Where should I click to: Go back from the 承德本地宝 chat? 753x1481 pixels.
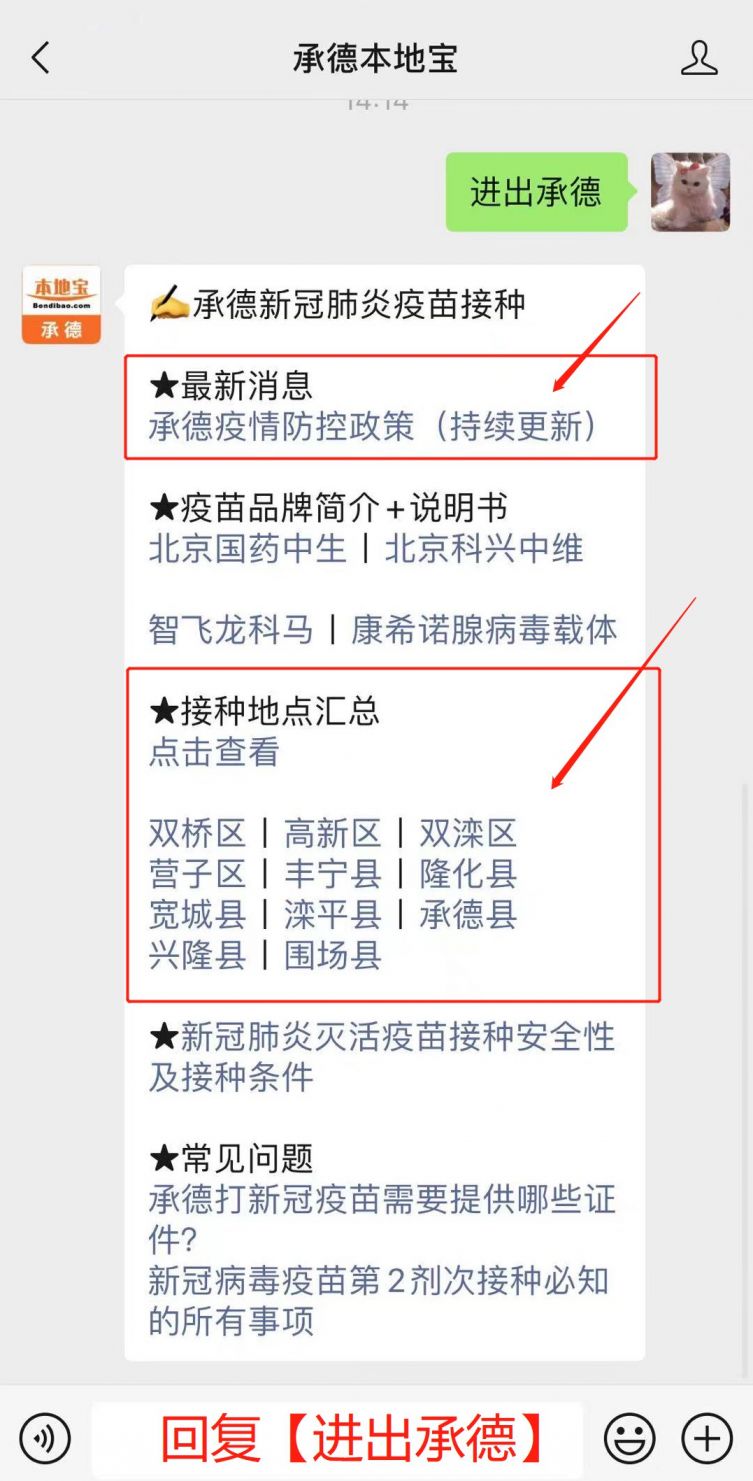(x=40, y=58)
